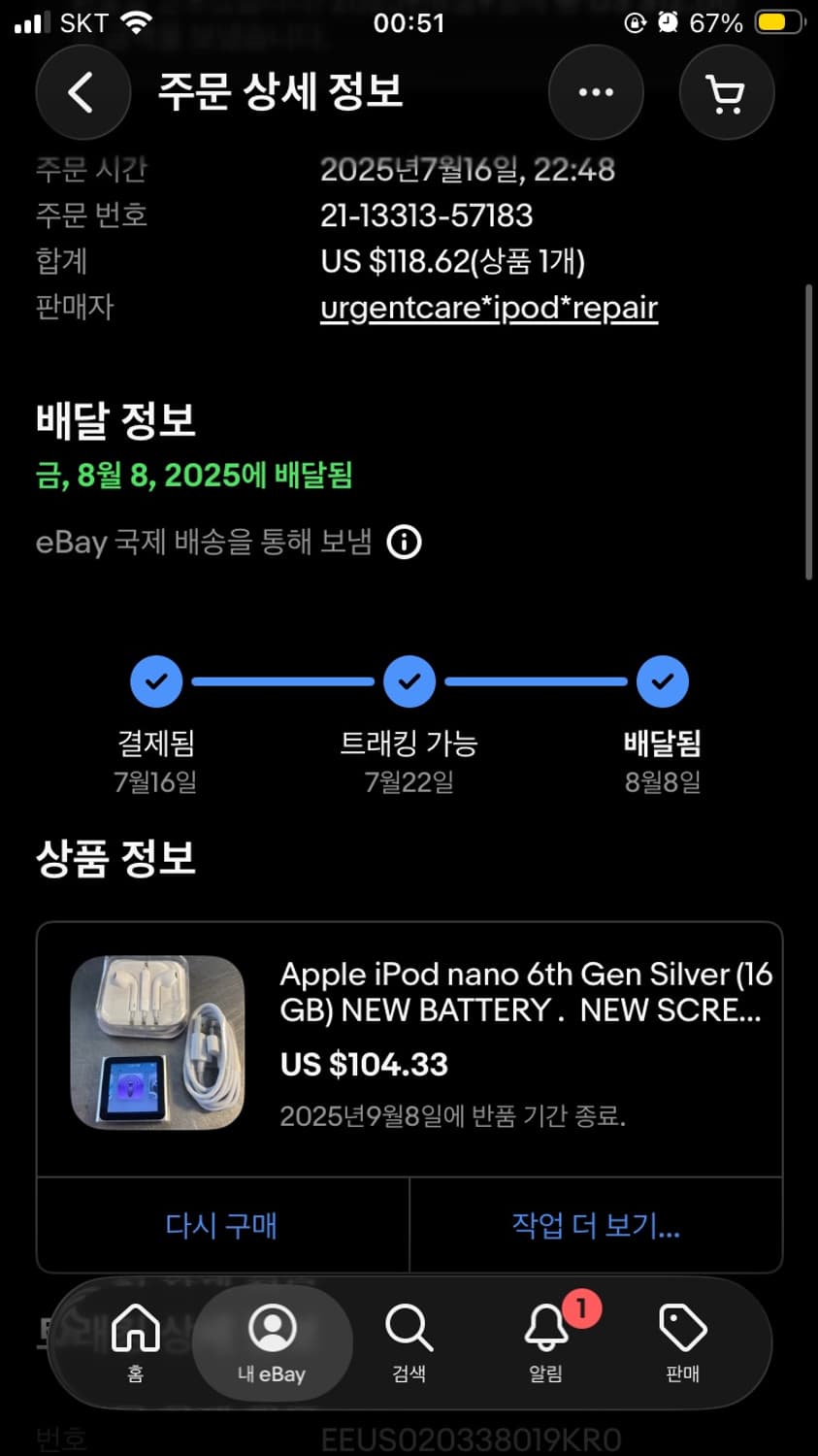Tap the info icon beside eBay 국제 배송
The height and width of the screenshot is (1456, 818).
404,542
